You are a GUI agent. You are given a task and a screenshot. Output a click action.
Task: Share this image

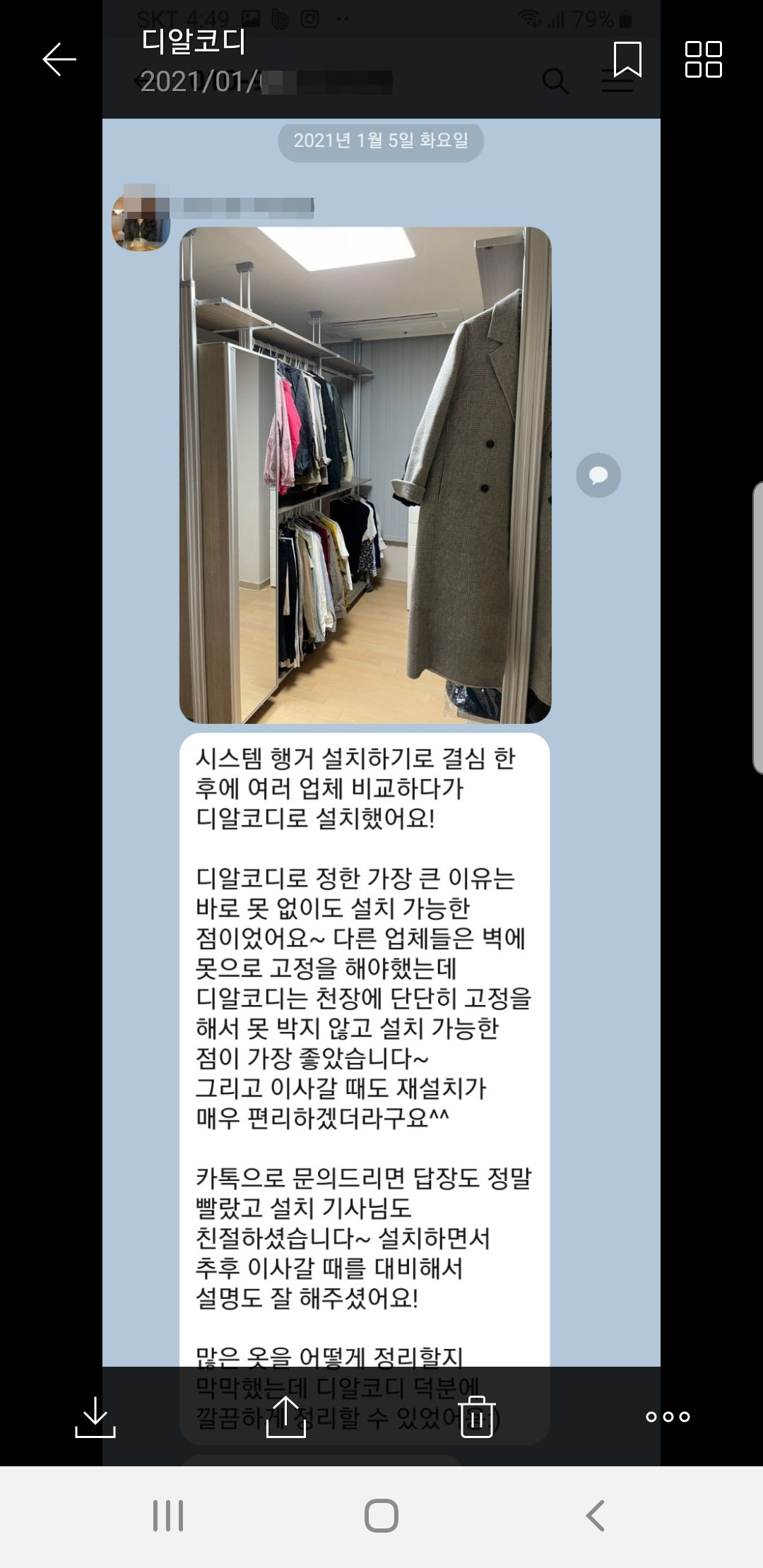(286, 1416)
